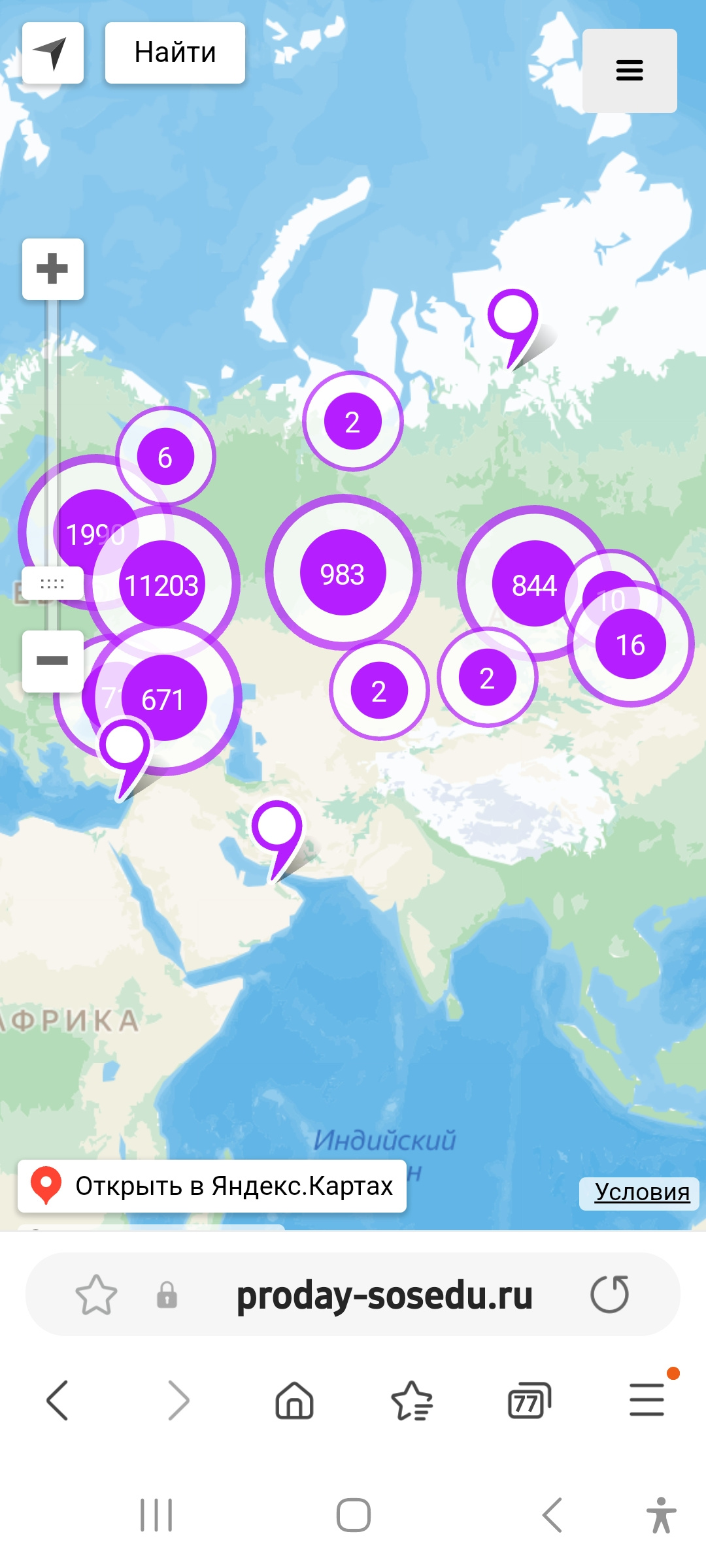The height and width of the screenshot is (1568, 706).
Task: Zoom in with the plus button
Action: pyautogui.click(x=52, y=269)
